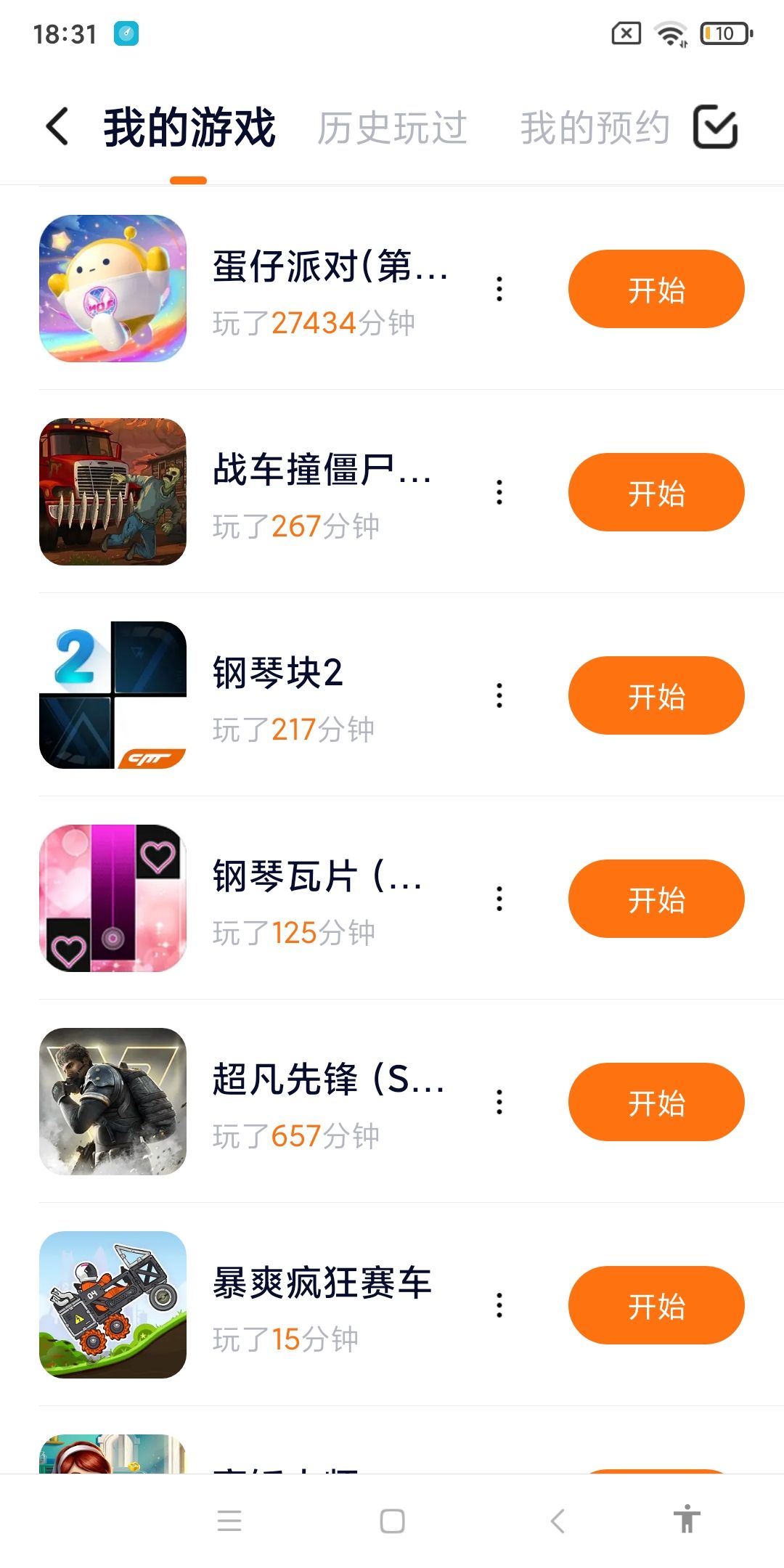
Task: Tap the system home button
Action: click(392, 1521)
